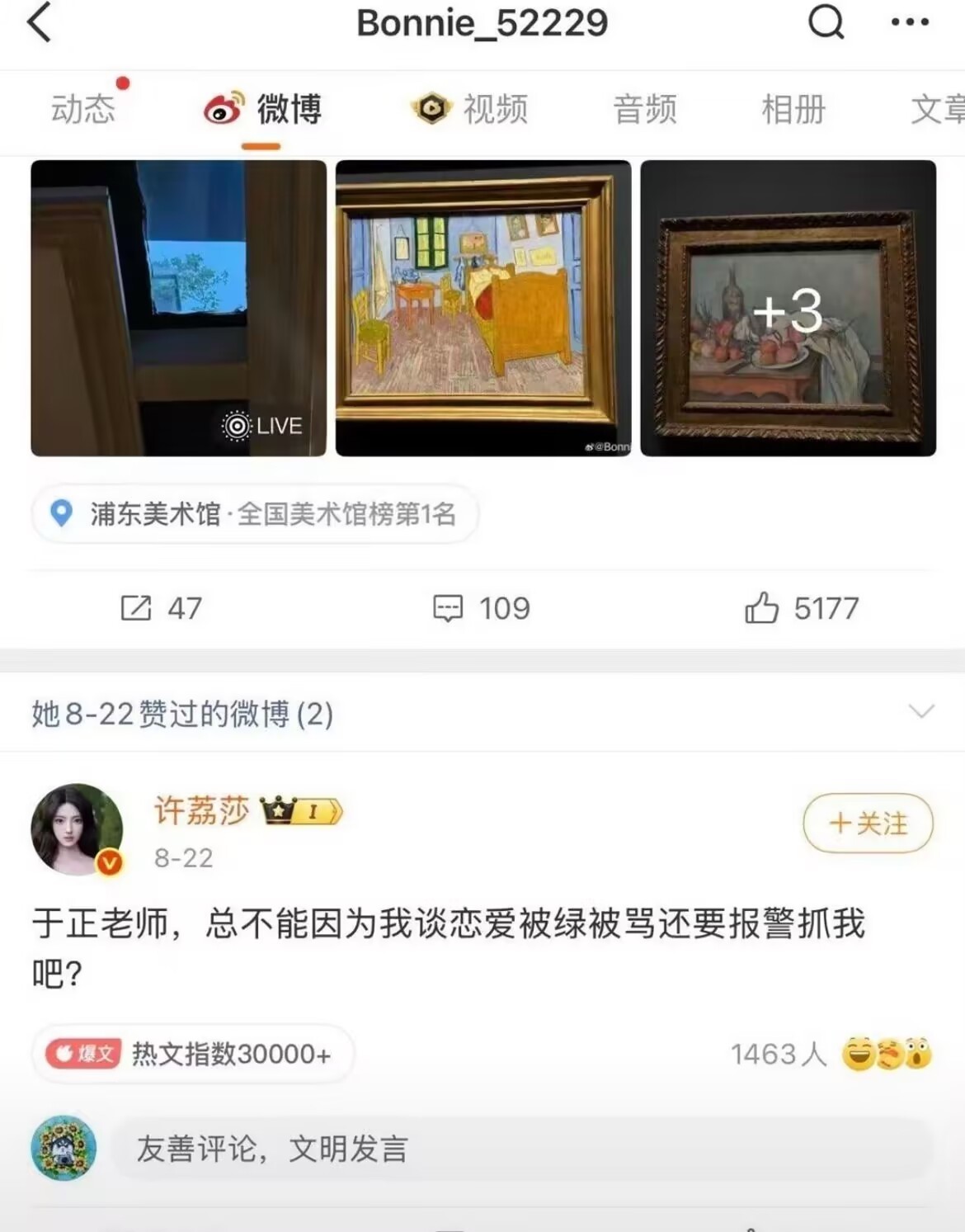
Task: Open the 浦东美术馆 location chip
Action: (255, 514)
